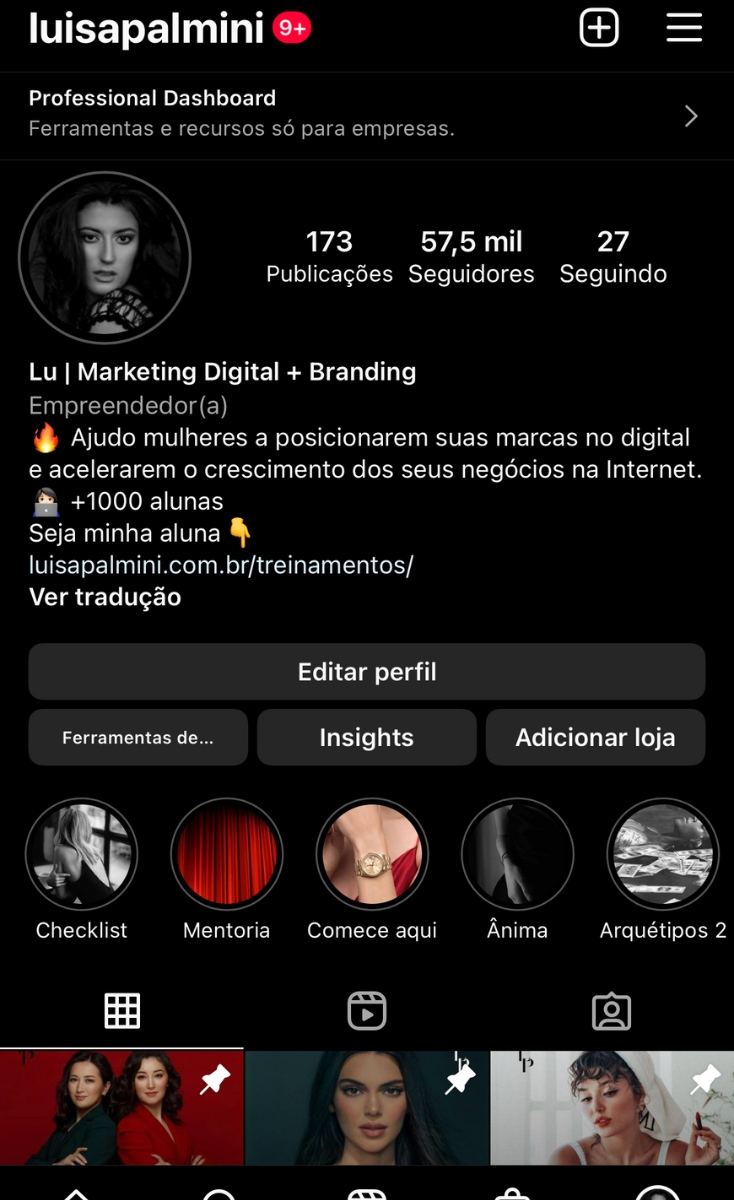Open the Seguindo list
This screenshot has height=1200, width=734.
click(x=612, y=256)
